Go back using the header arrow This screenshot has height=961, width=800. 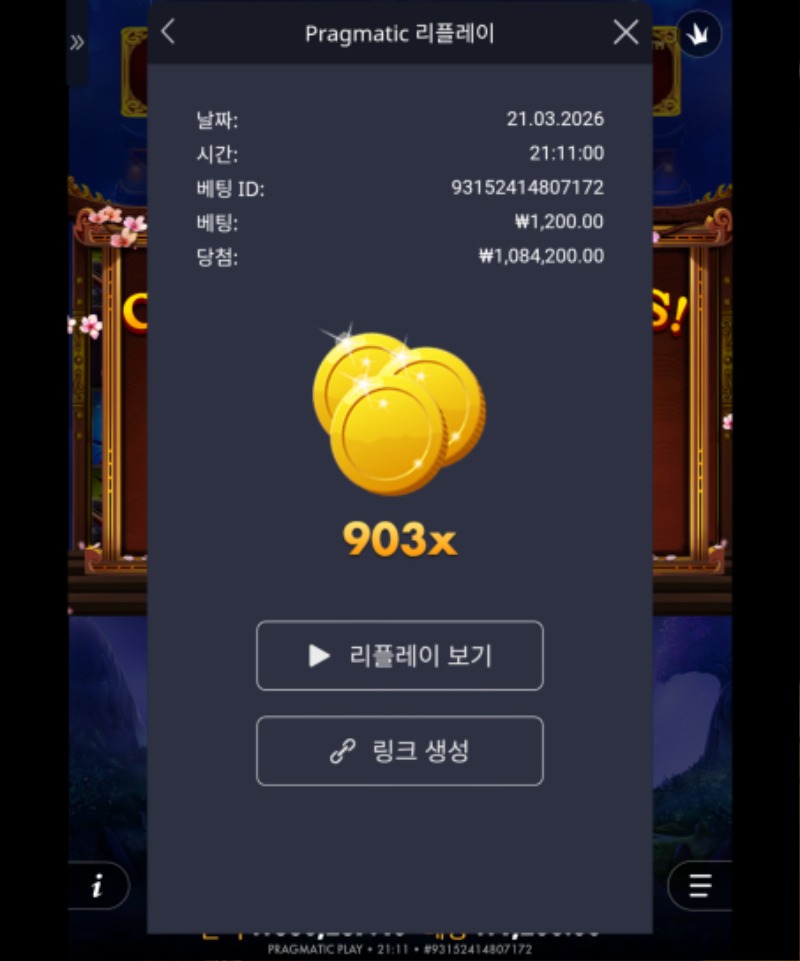pos(168,32)
